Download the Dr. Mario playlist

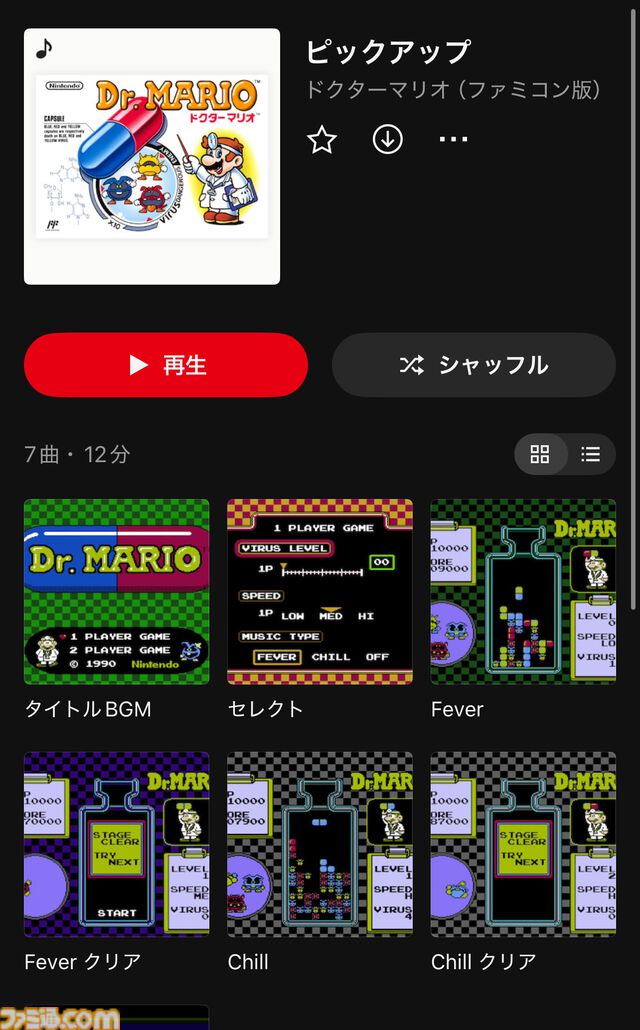click(x=388, y=139)
